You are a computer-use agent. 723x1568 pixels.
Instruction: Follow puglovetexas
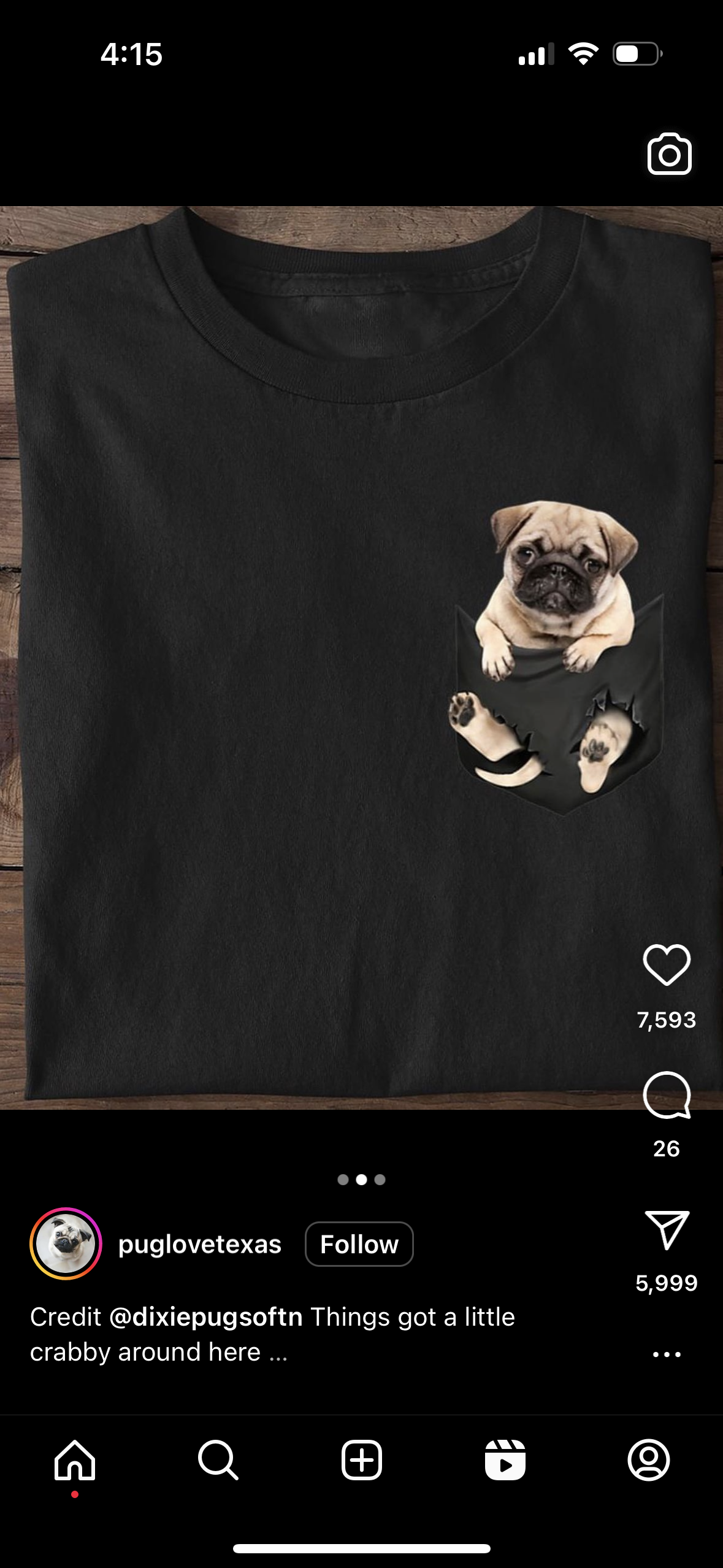click(359, 1244)
